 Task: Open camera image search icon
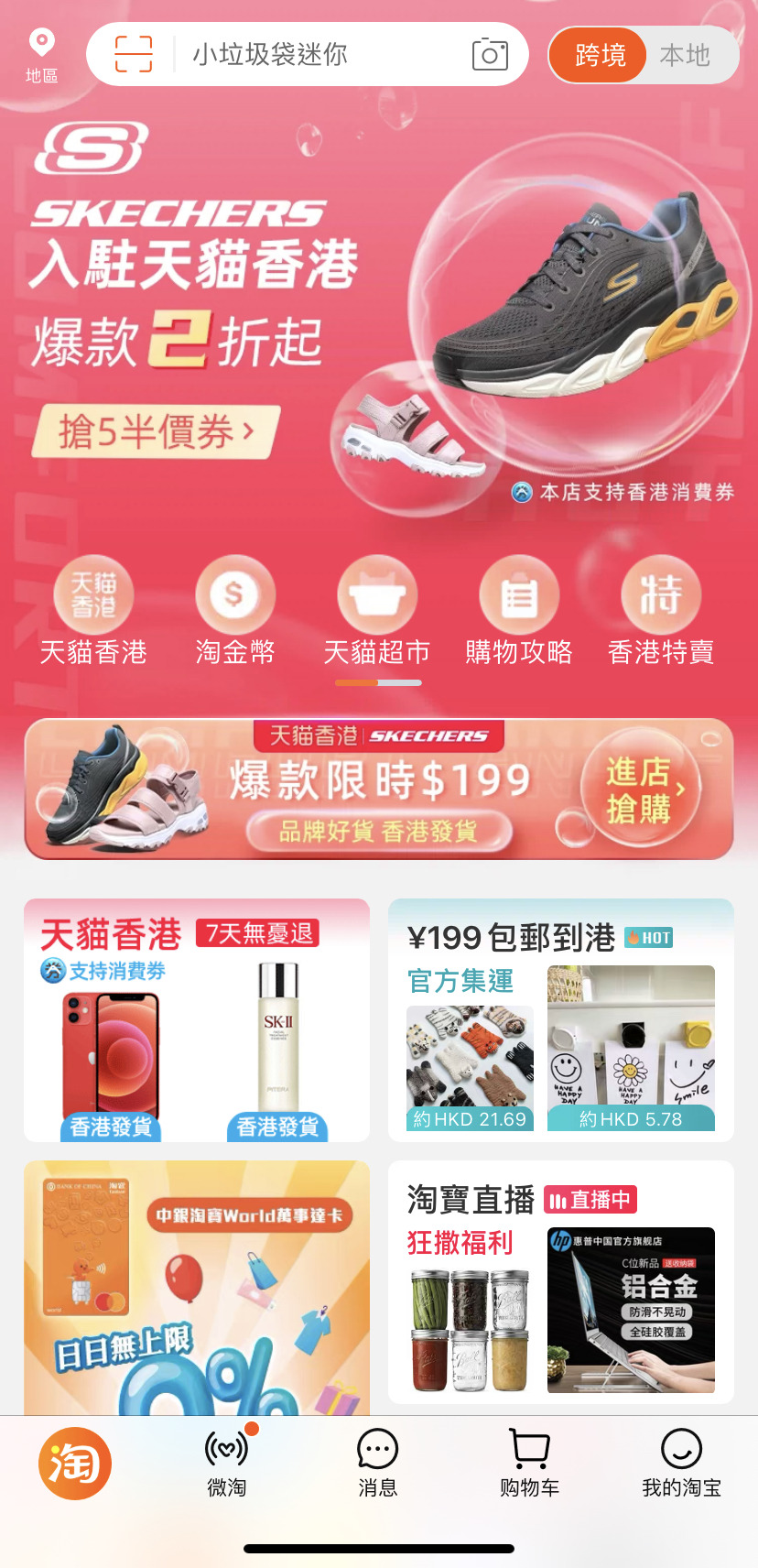pos(490,55)
